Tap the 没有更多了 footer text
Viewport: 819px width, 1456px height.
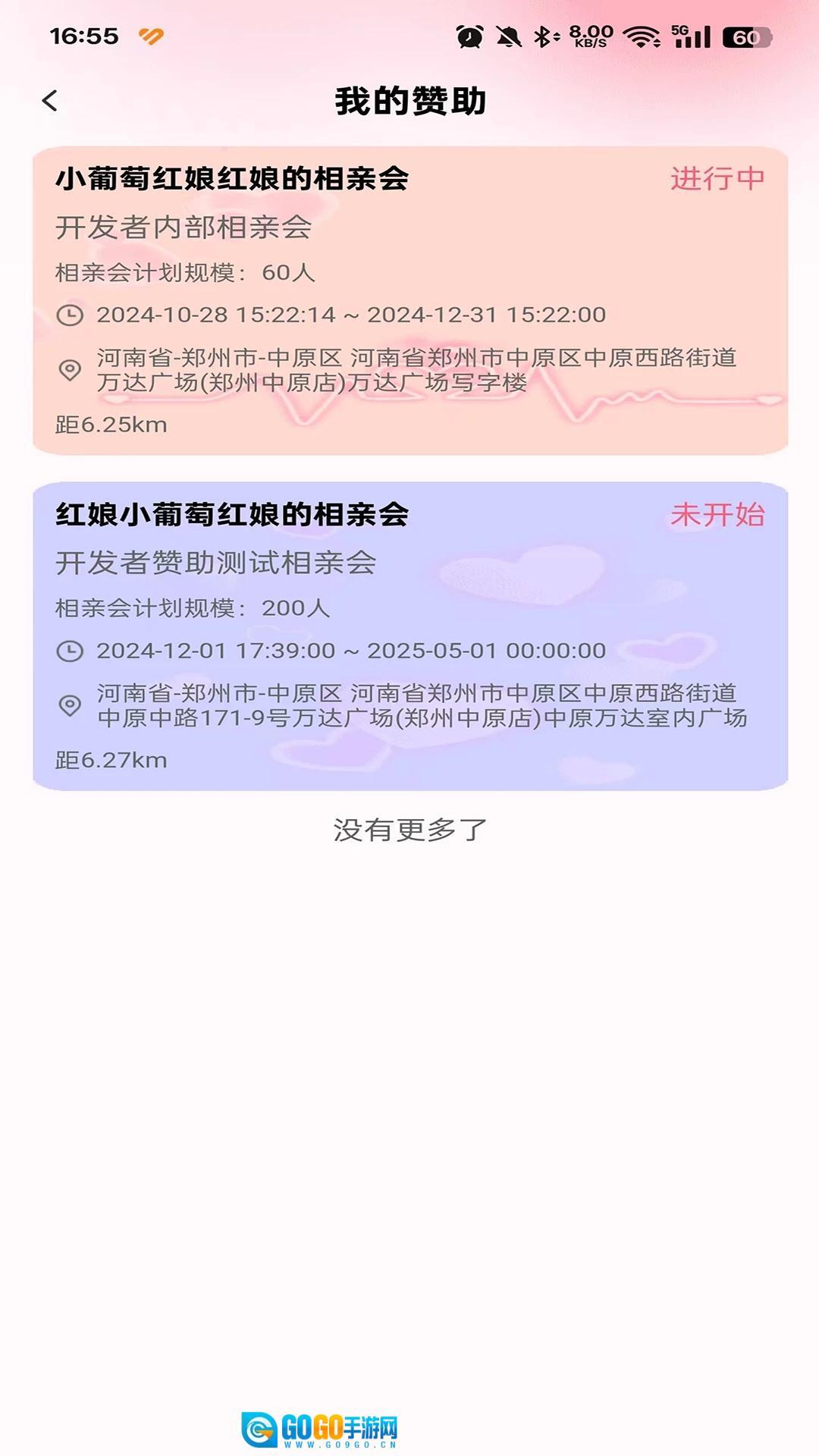coord(409,830)
